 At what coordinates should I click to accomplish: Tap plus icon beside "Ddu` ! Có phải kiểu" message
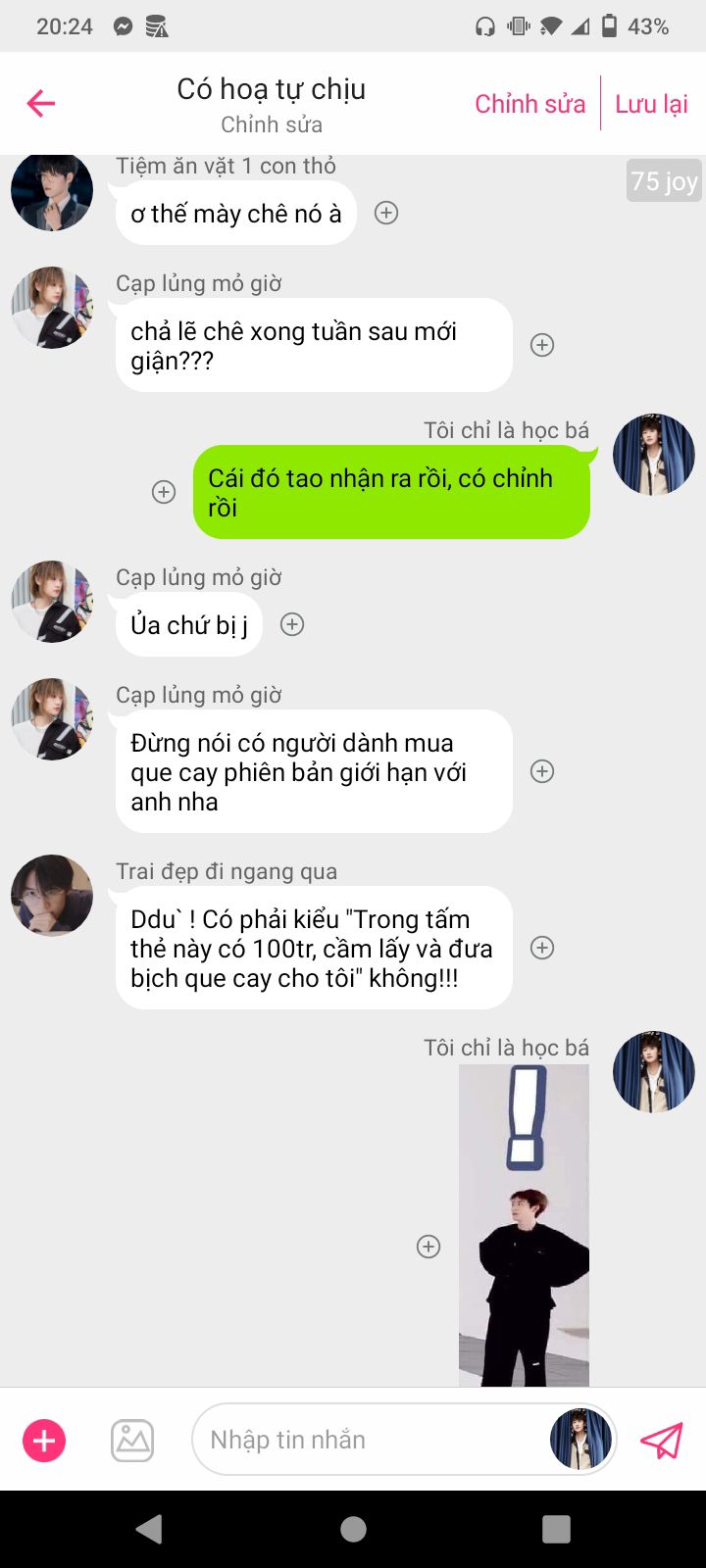pos(542,948)
